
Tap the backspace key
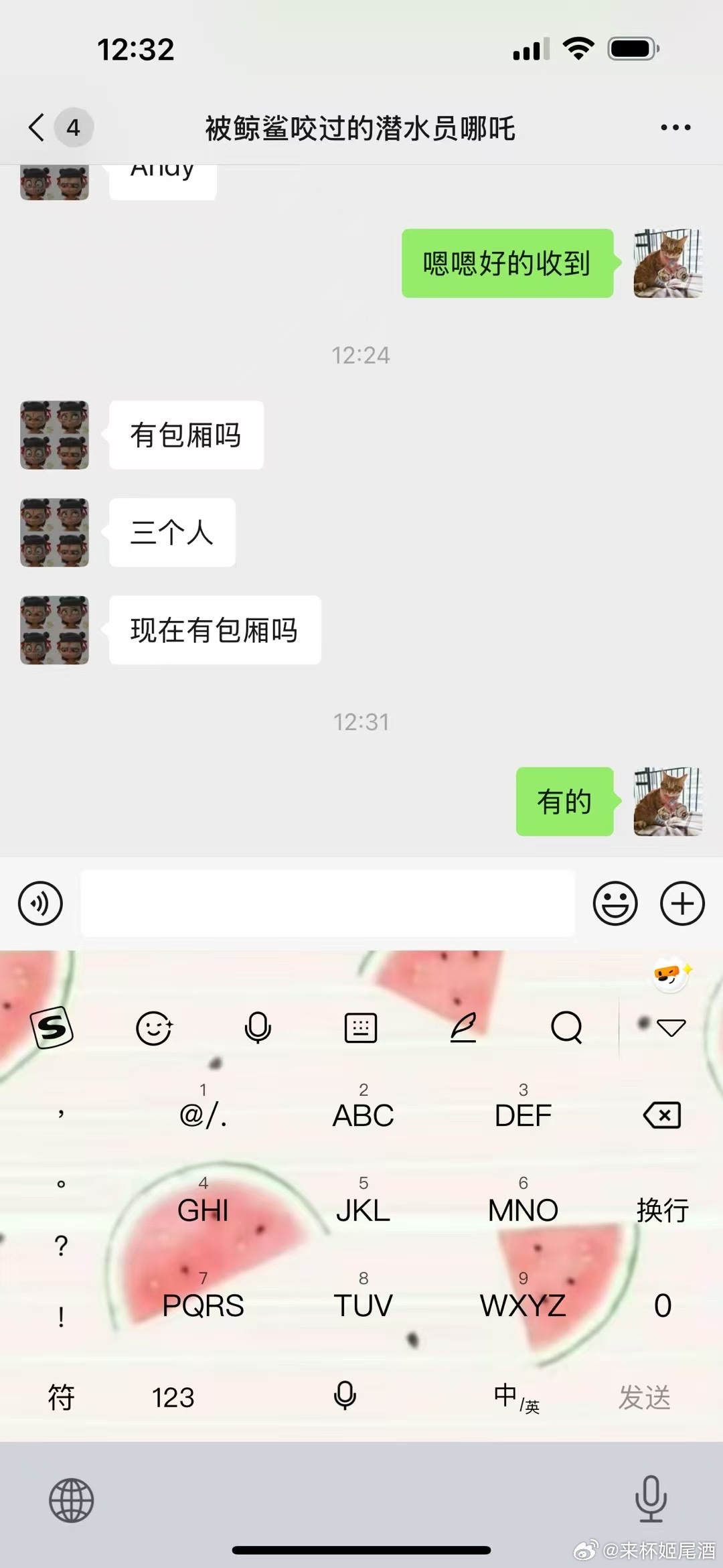tap(661, 1115)
